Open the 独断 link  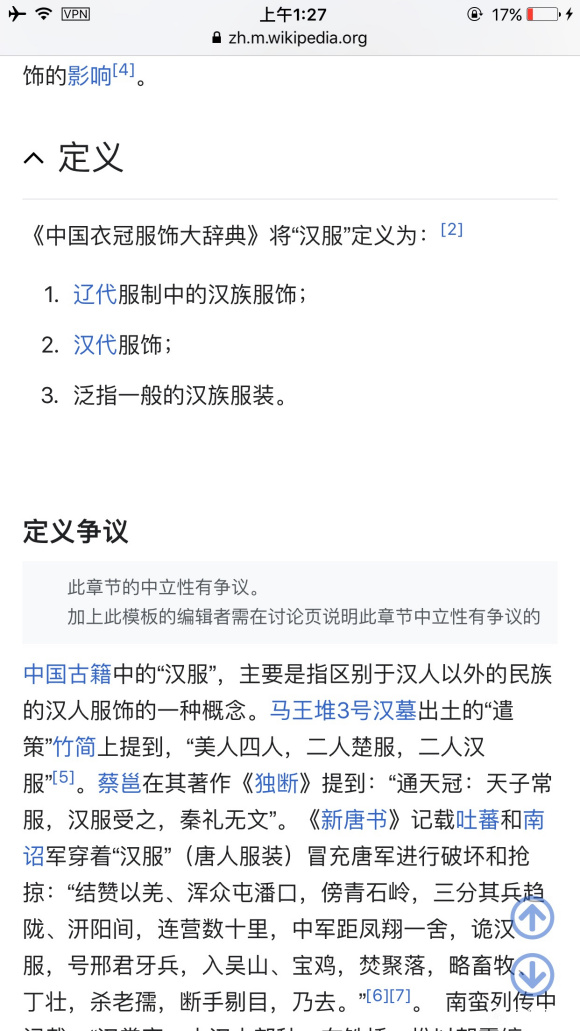pos(276,783)
